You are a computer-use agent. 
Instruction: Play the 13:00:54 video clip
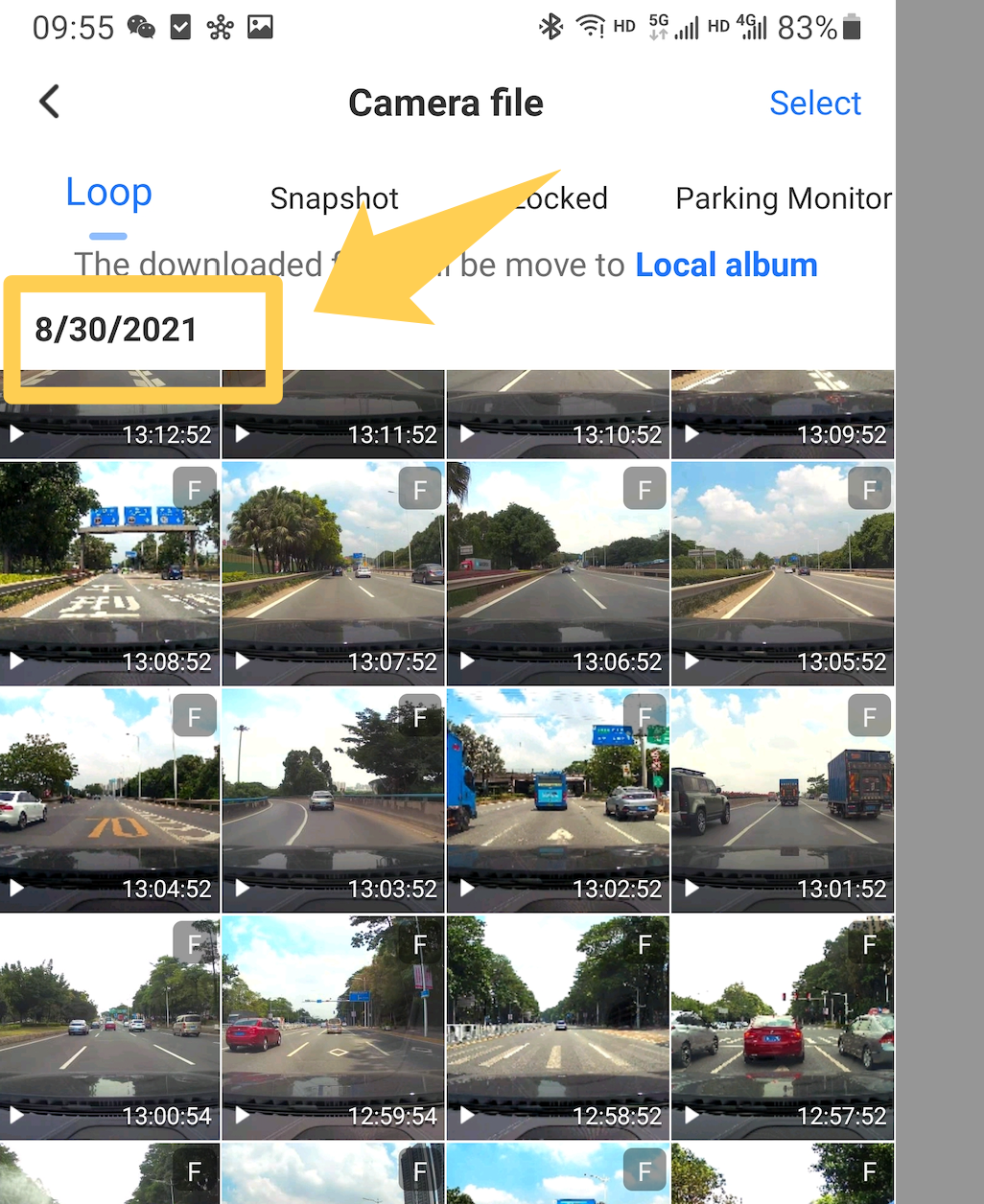point(109,1028)
